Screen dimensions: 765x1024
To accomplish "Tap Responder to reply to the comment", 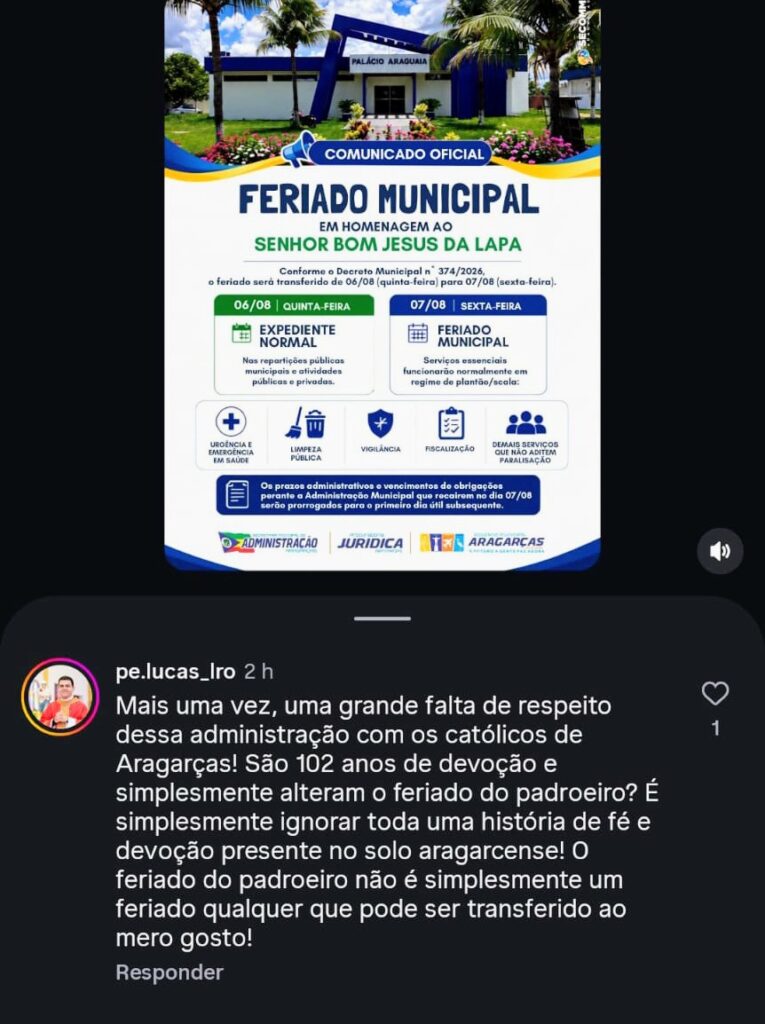I will 169,972.
